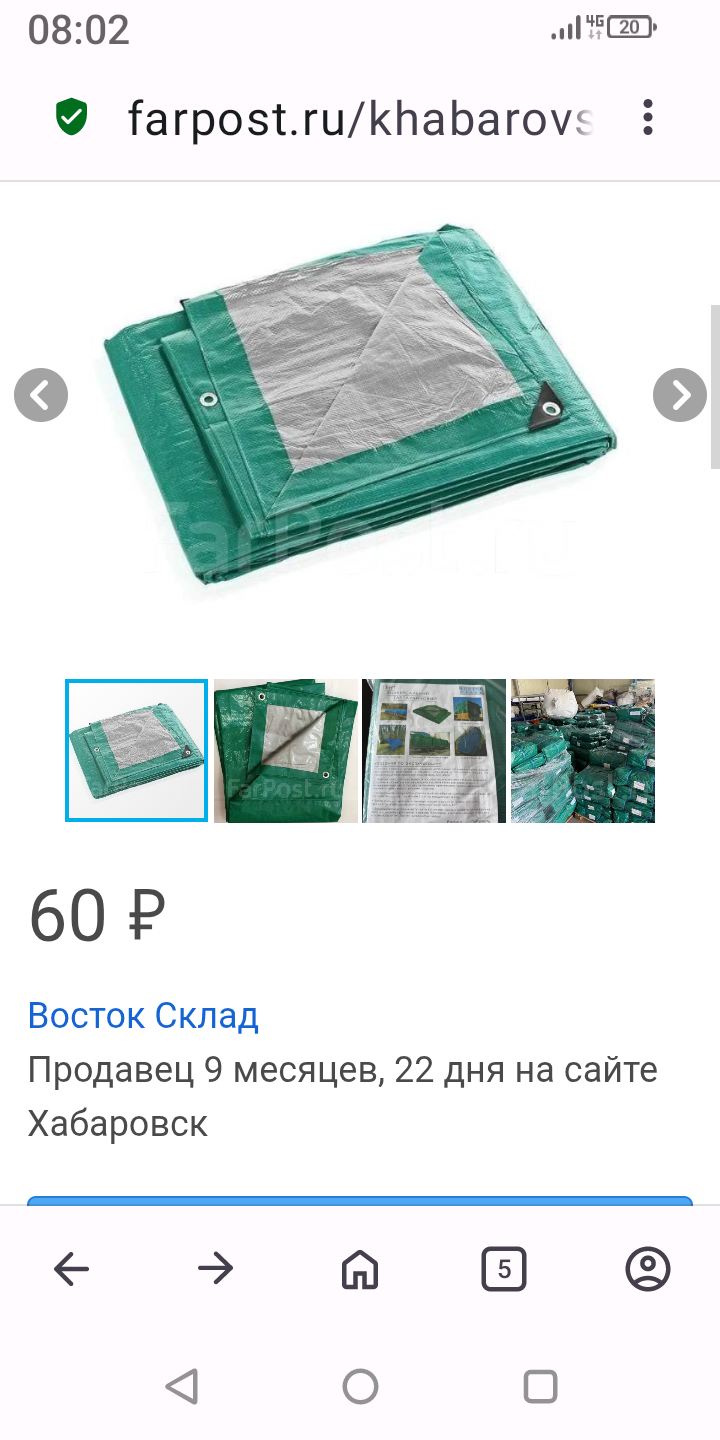Select the fourth thumbnail with warehouse stacks
720x1440 pixels.
583,750
